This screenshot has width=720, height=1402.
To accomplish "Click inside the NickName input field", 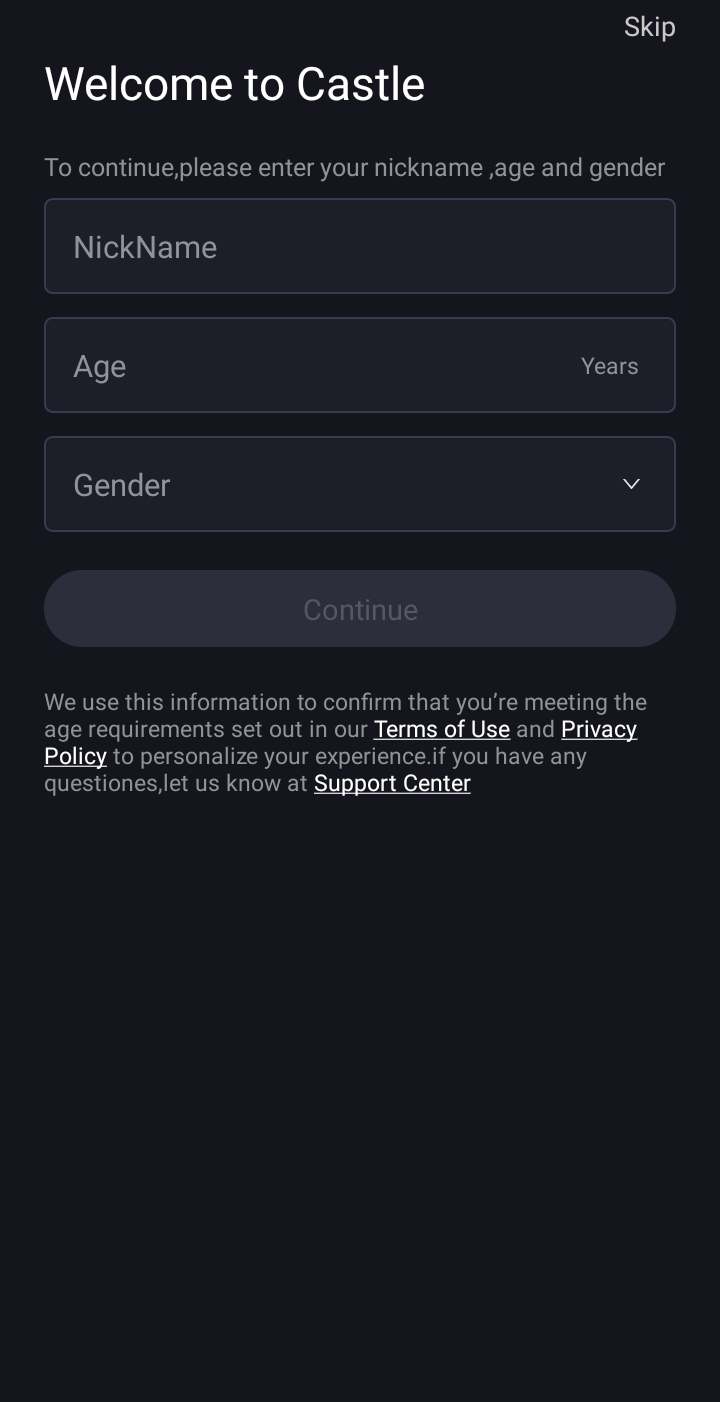I will pos(360,246).
